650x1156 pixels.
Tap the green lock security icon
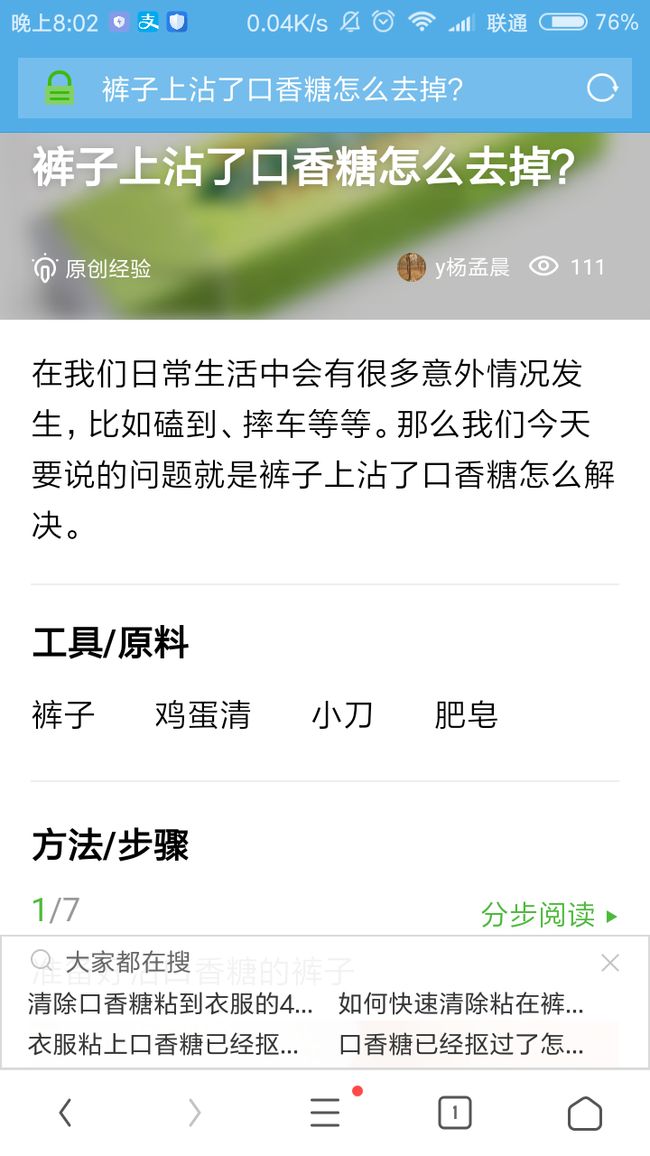click(60, 88)
